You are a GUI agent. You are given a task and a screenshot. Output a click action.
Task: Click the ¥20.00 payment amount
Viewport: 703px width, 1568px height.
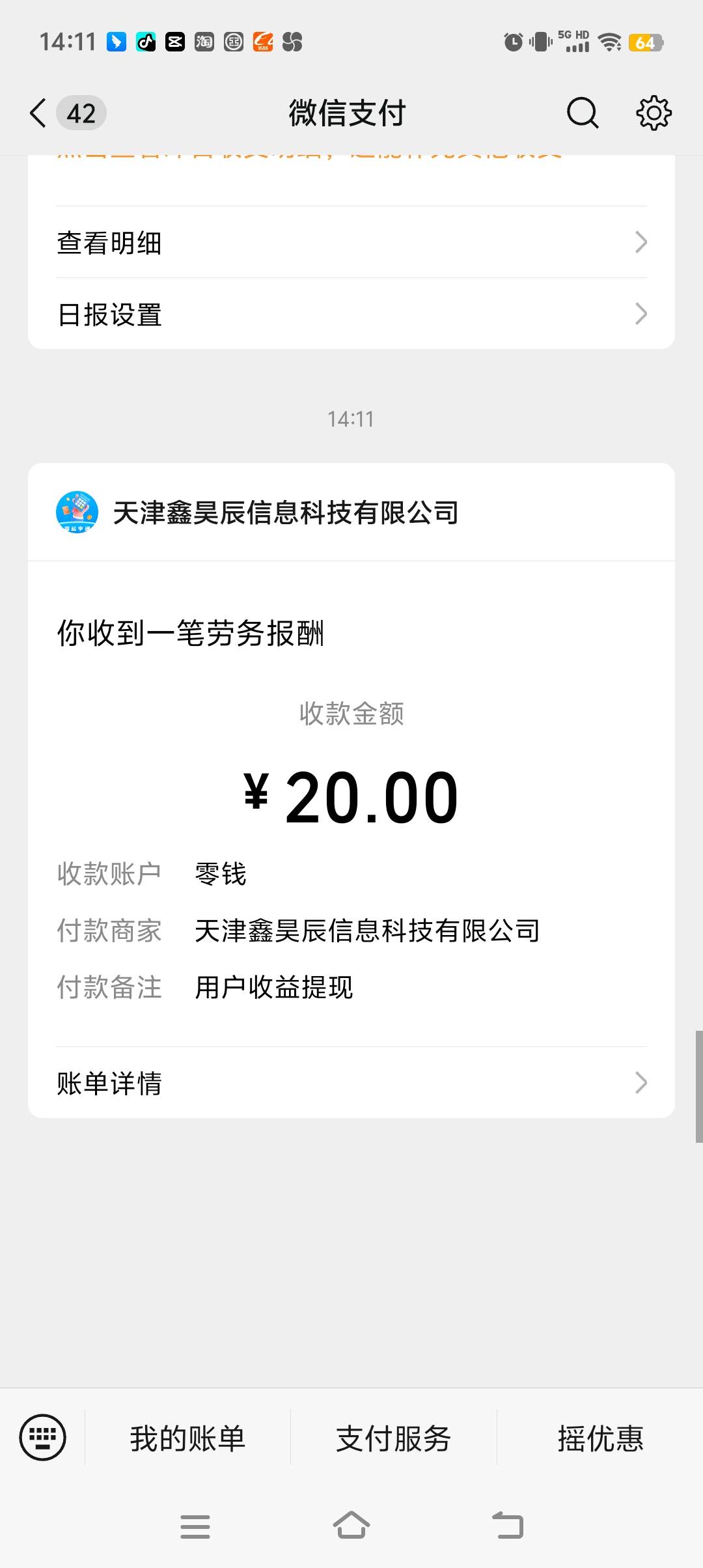(351, 794)
